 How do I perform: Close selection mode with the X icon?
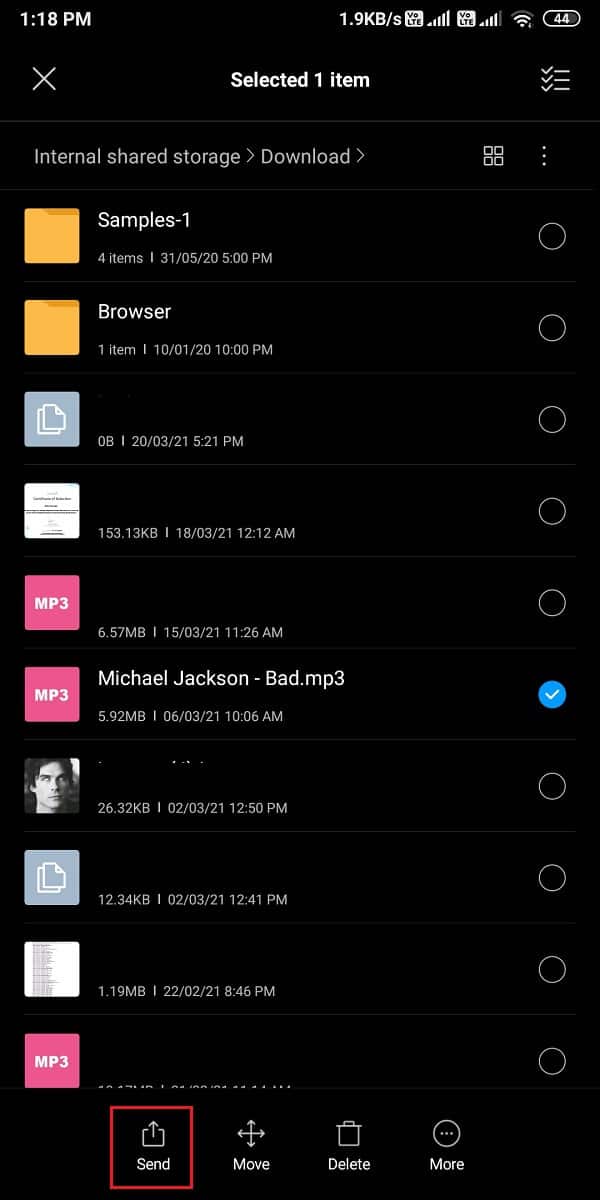[x=44, y=80]
